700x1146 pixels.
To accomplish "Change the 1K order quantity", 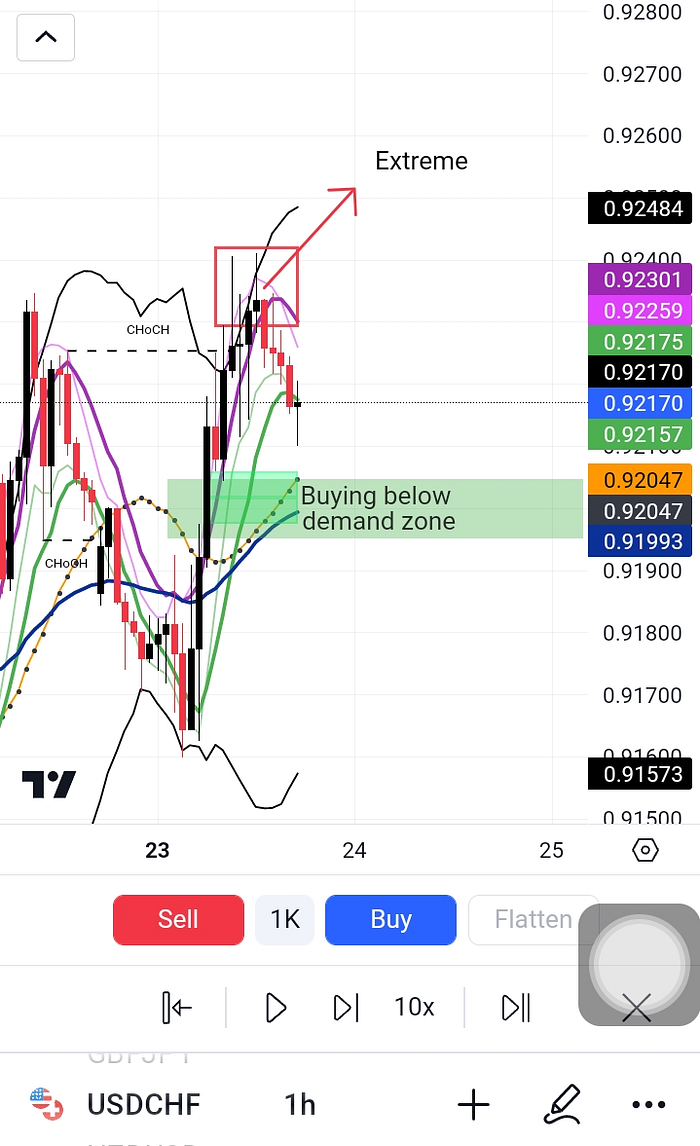I will [285, 919].
